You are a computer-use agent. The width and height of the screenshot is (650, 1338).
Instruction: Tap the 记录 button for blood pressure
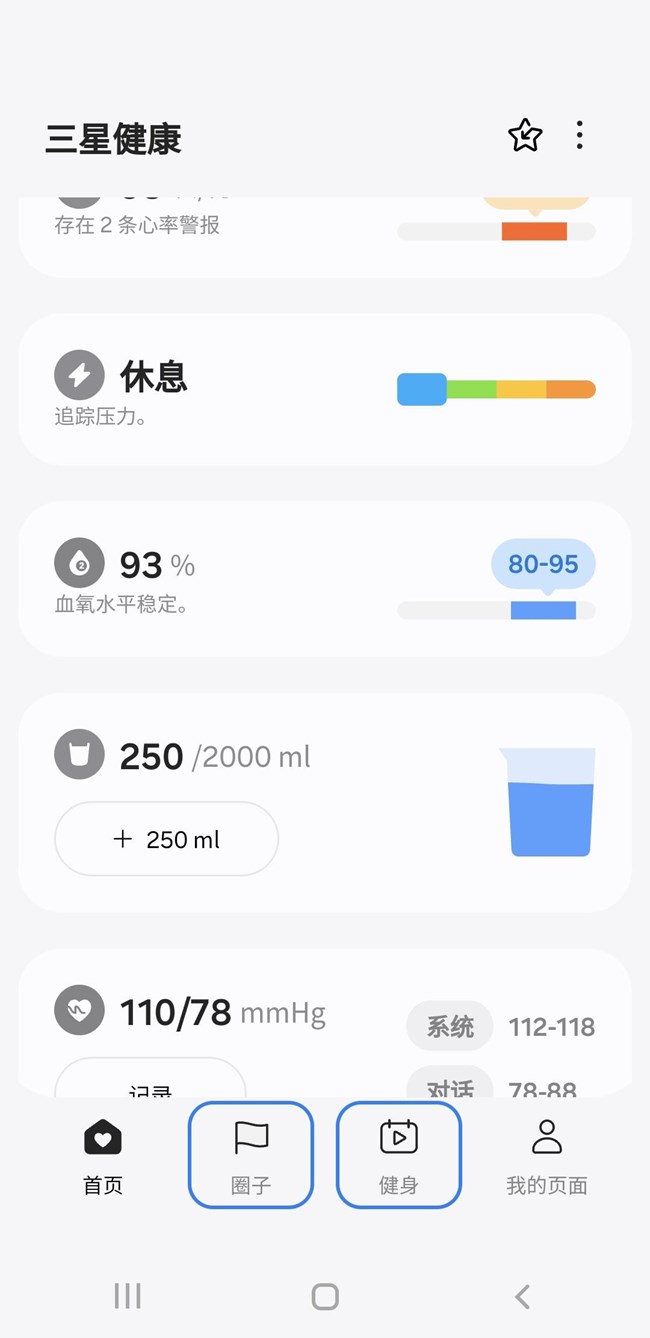pyautogui.click(x=150, y=1082)
